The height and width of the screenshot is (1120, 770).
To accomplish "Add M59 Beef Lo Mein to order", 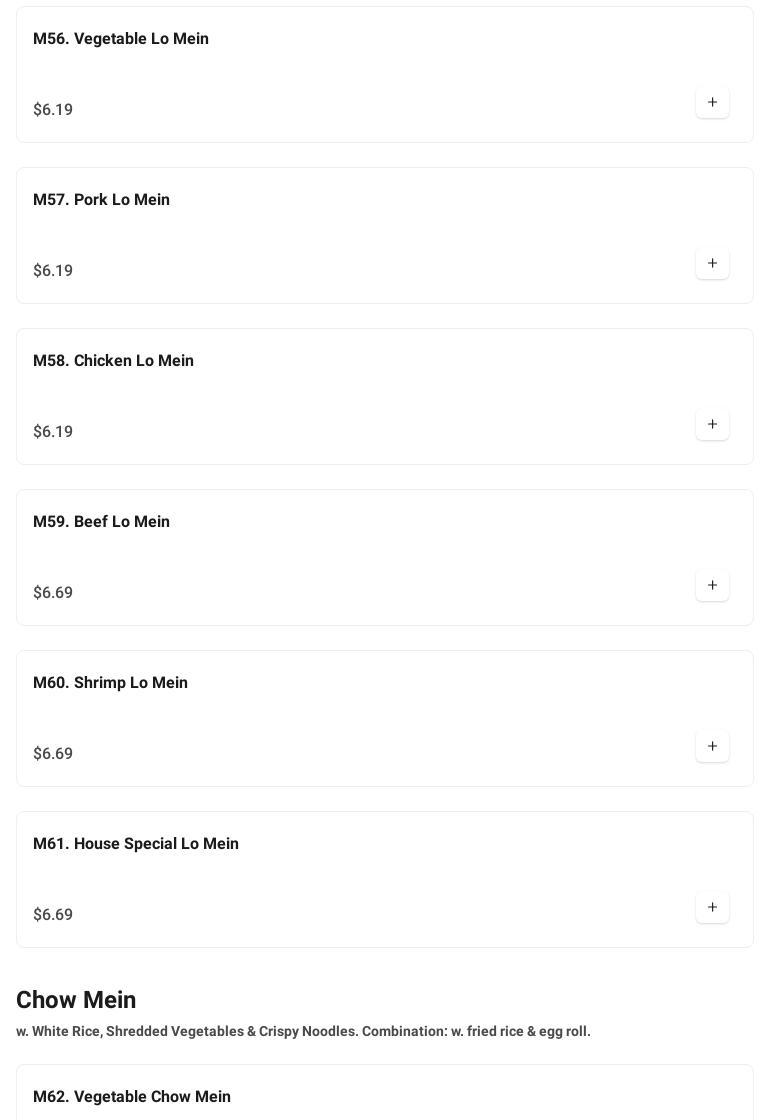I will [712, 585].
